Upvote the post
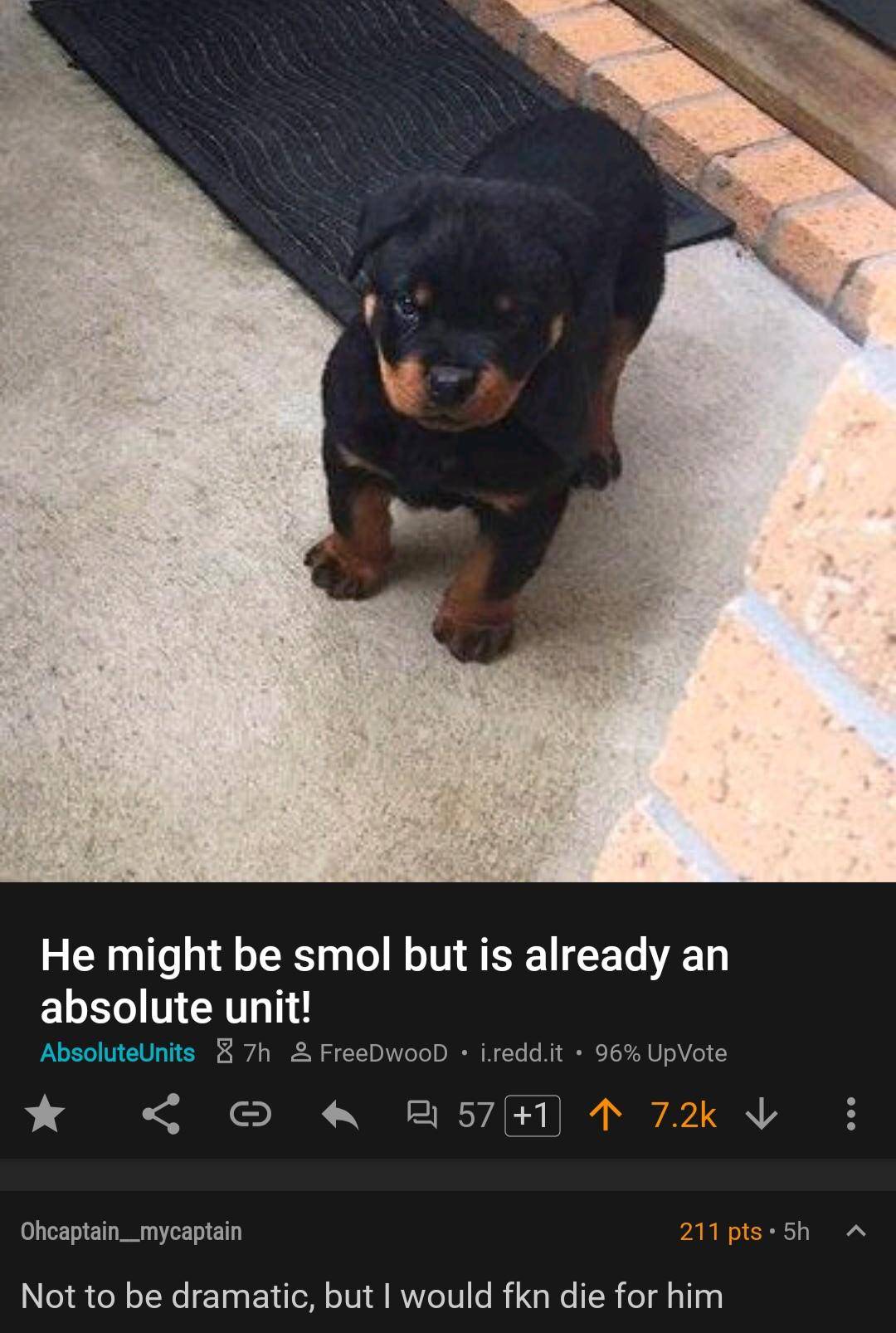The width and height of the screenshot is (896, 1333). coord(605,1115)
